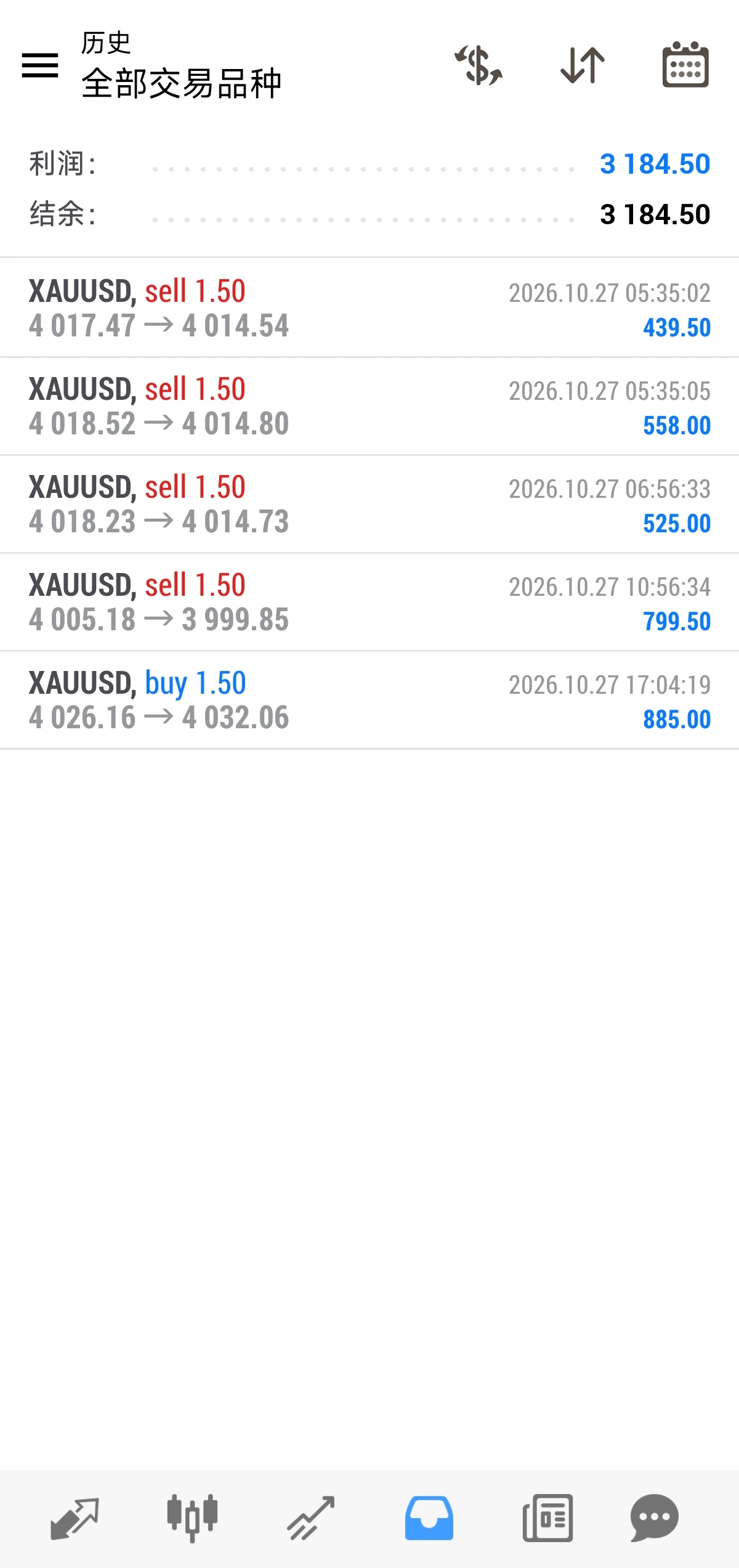The image size is (739, 1568).
Task: Switch to the quotes tab
Action: [x=75, y=1519]
